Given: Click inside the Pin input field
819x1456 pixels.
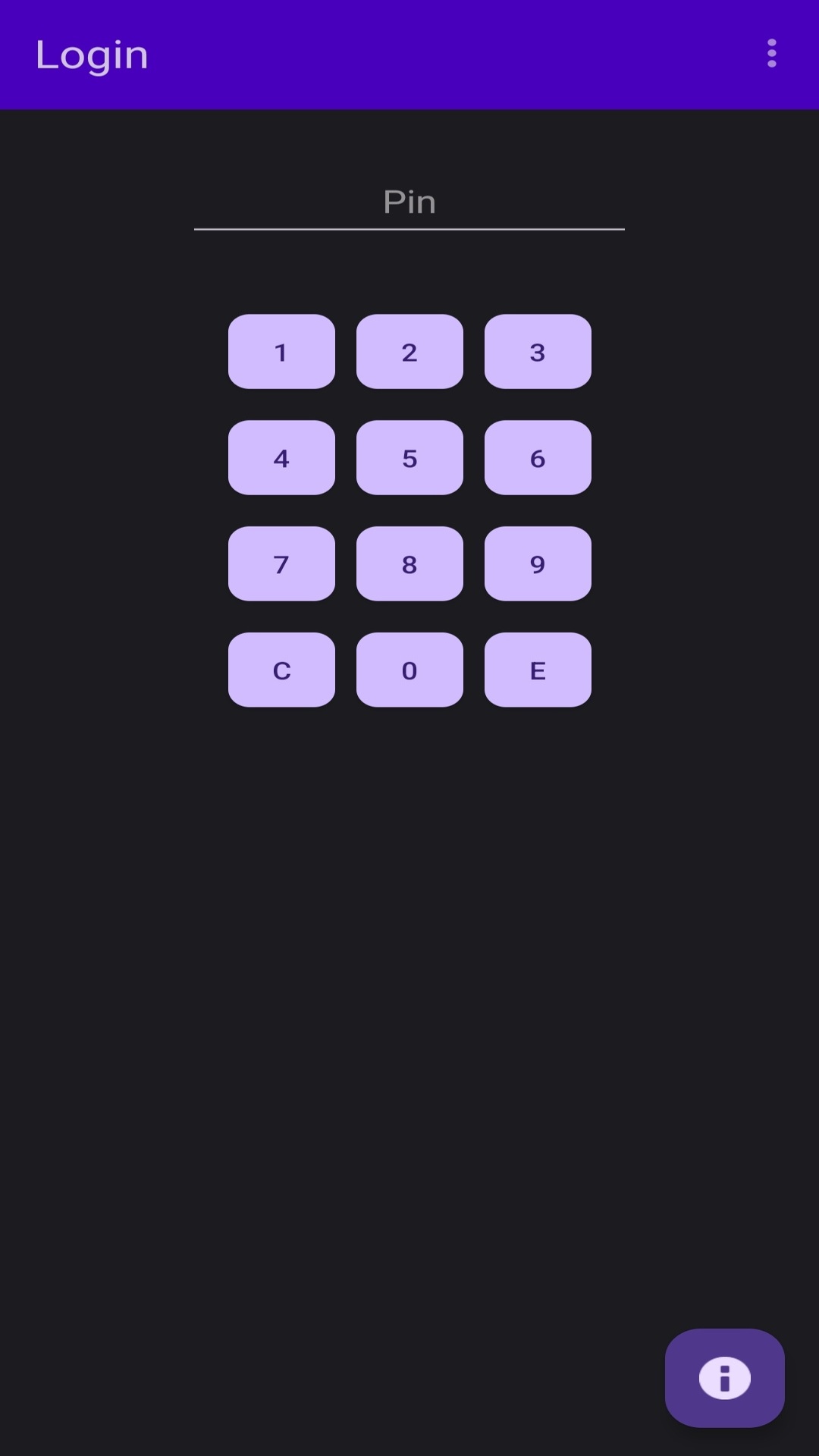Looking at the screenshot, I should pyautogui.click(x=409, y=202).
